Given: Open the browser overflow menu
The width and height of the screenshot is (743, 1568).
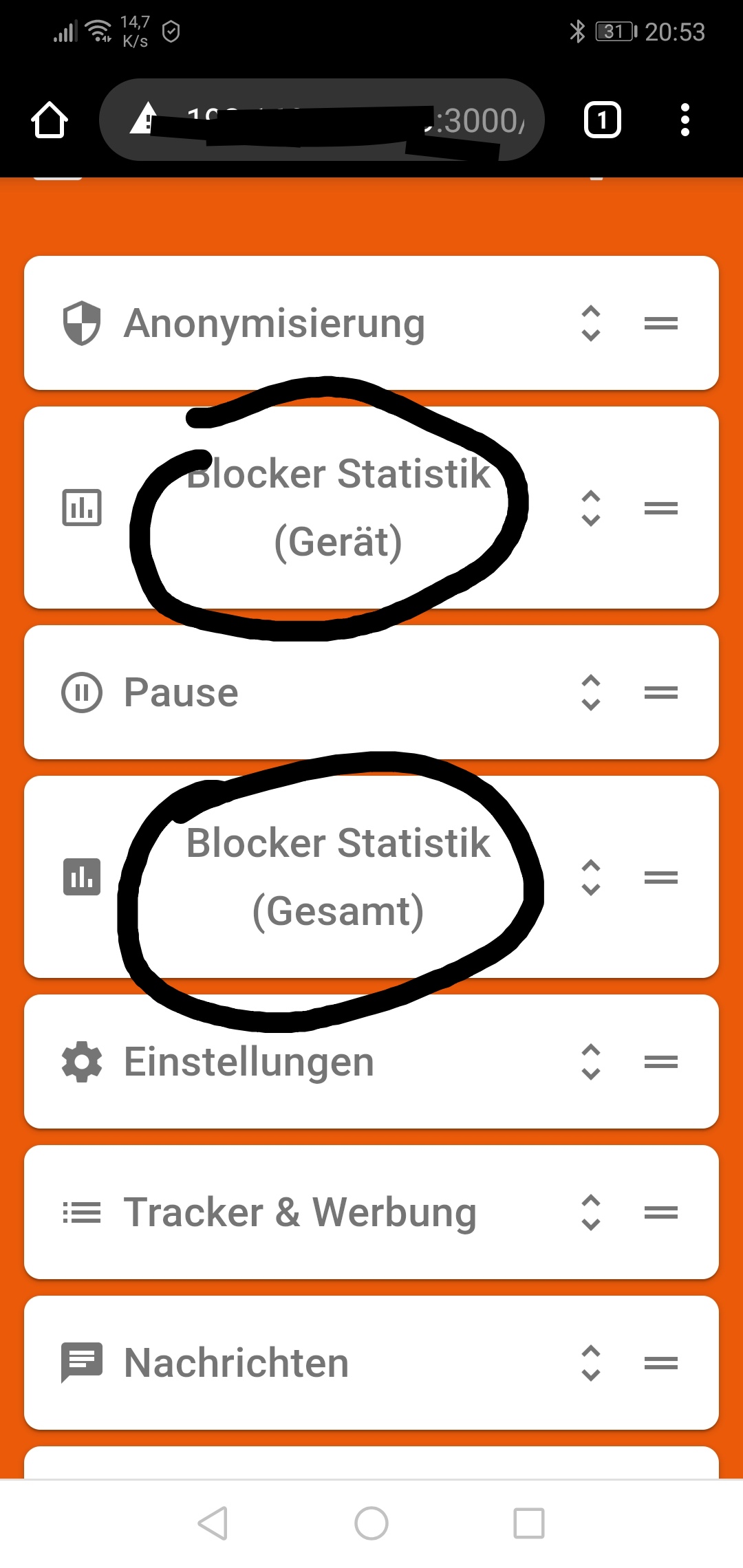Looking at the screenshot, I should [685, 120].
